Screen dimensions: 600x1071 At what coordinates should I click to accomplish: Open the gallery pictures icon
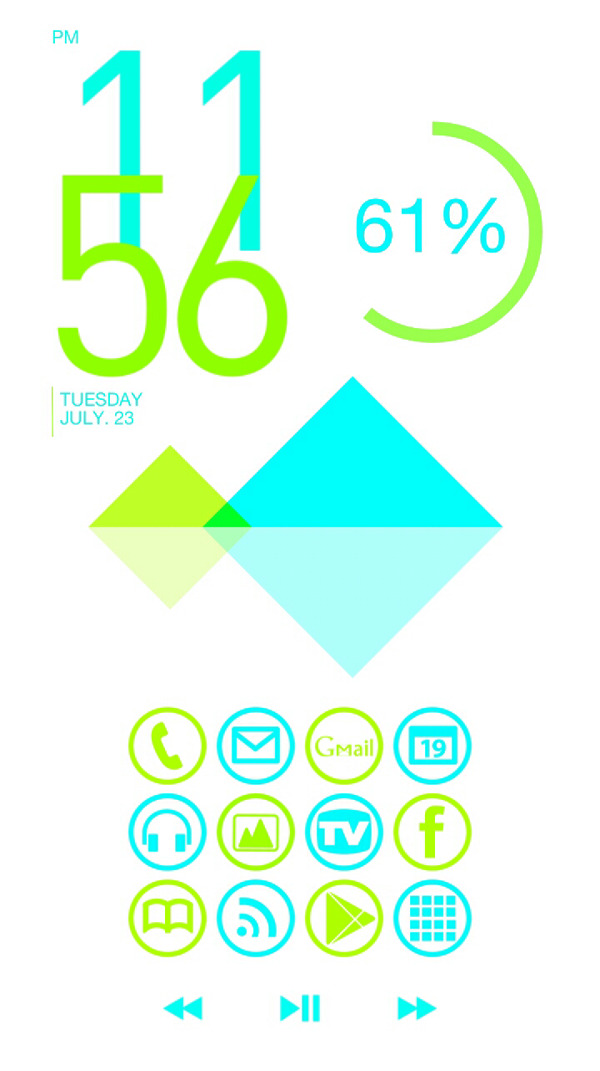click(255, 832)
